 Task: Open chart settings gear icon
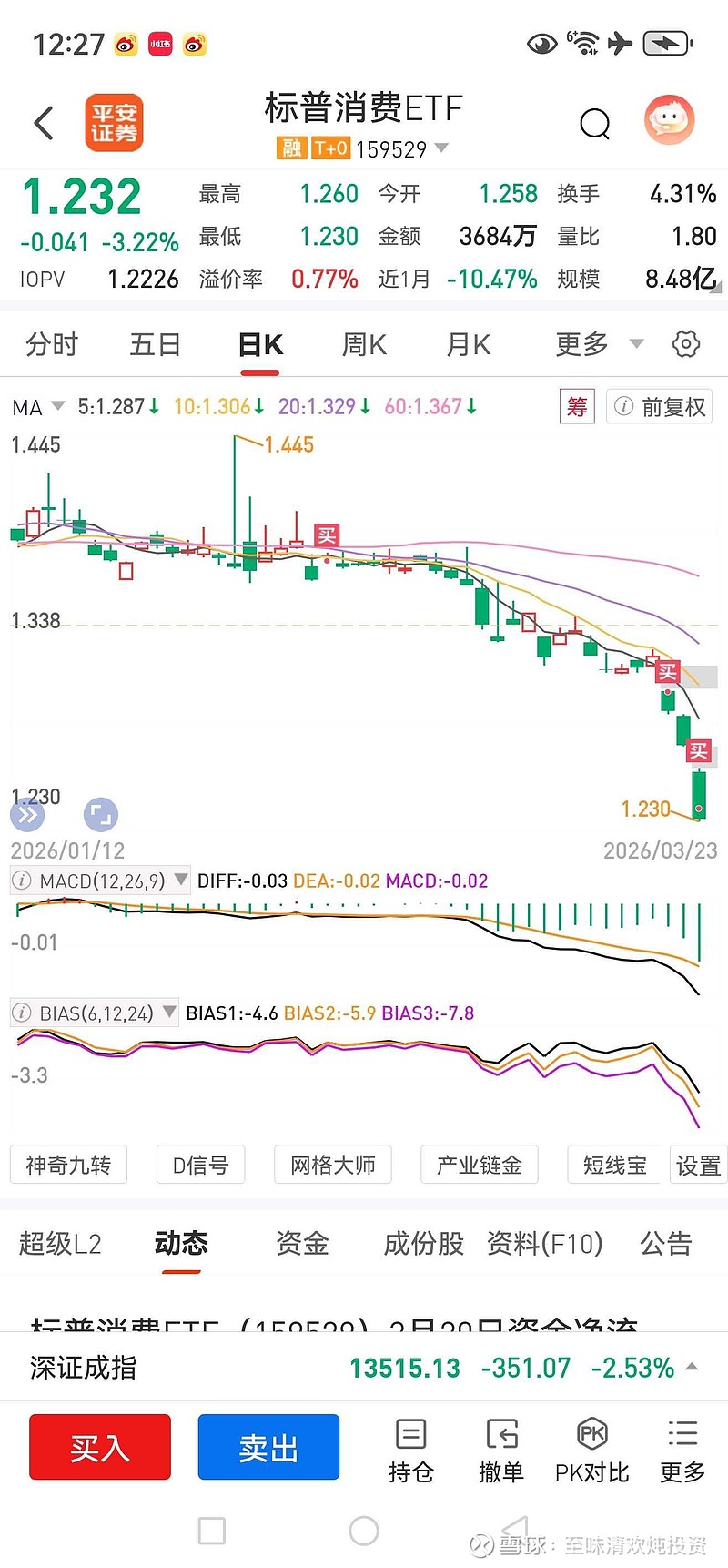point(686,343)
